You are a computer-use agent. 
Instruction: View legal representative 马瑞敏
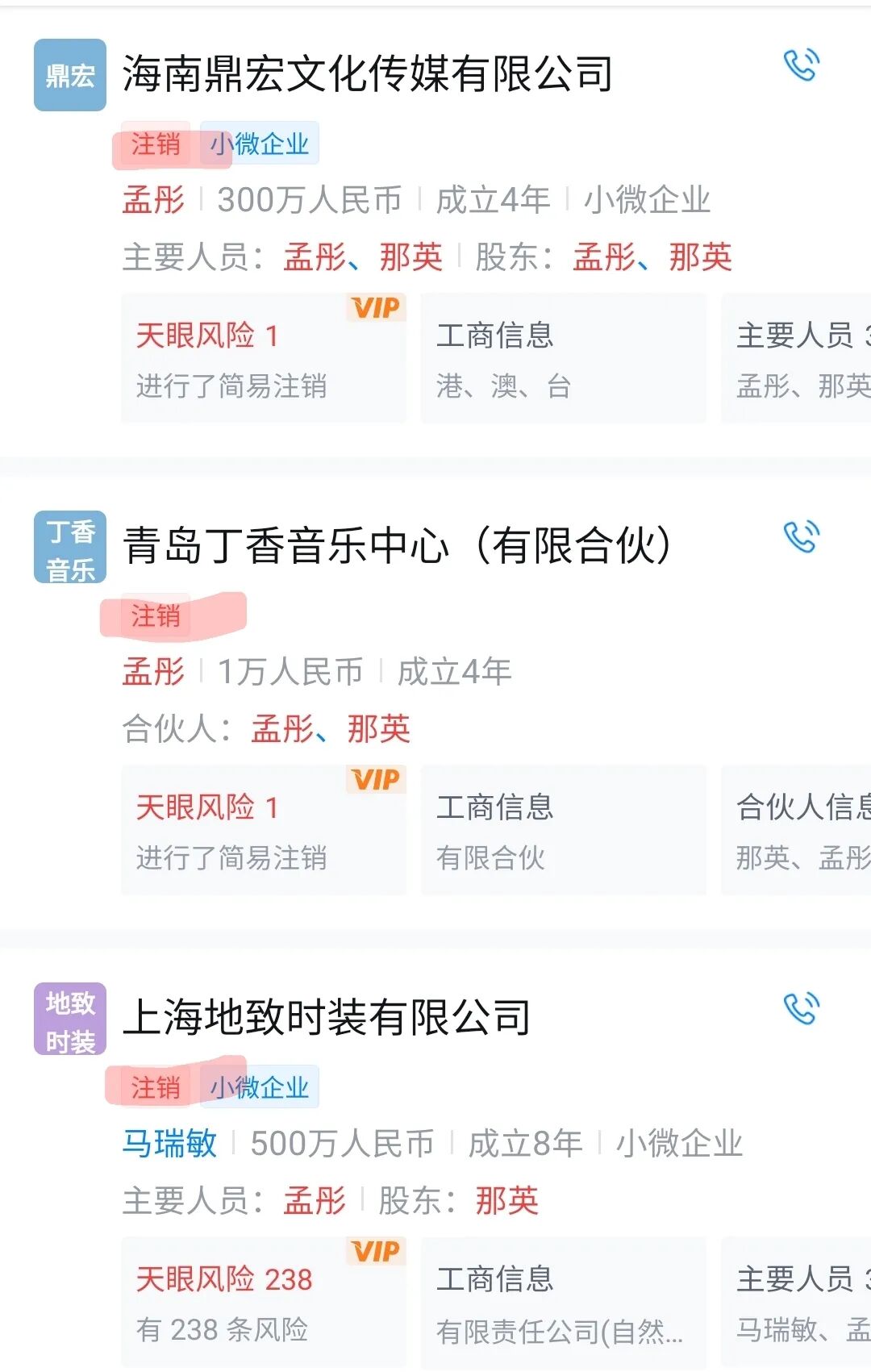(x=169, y=1143)
